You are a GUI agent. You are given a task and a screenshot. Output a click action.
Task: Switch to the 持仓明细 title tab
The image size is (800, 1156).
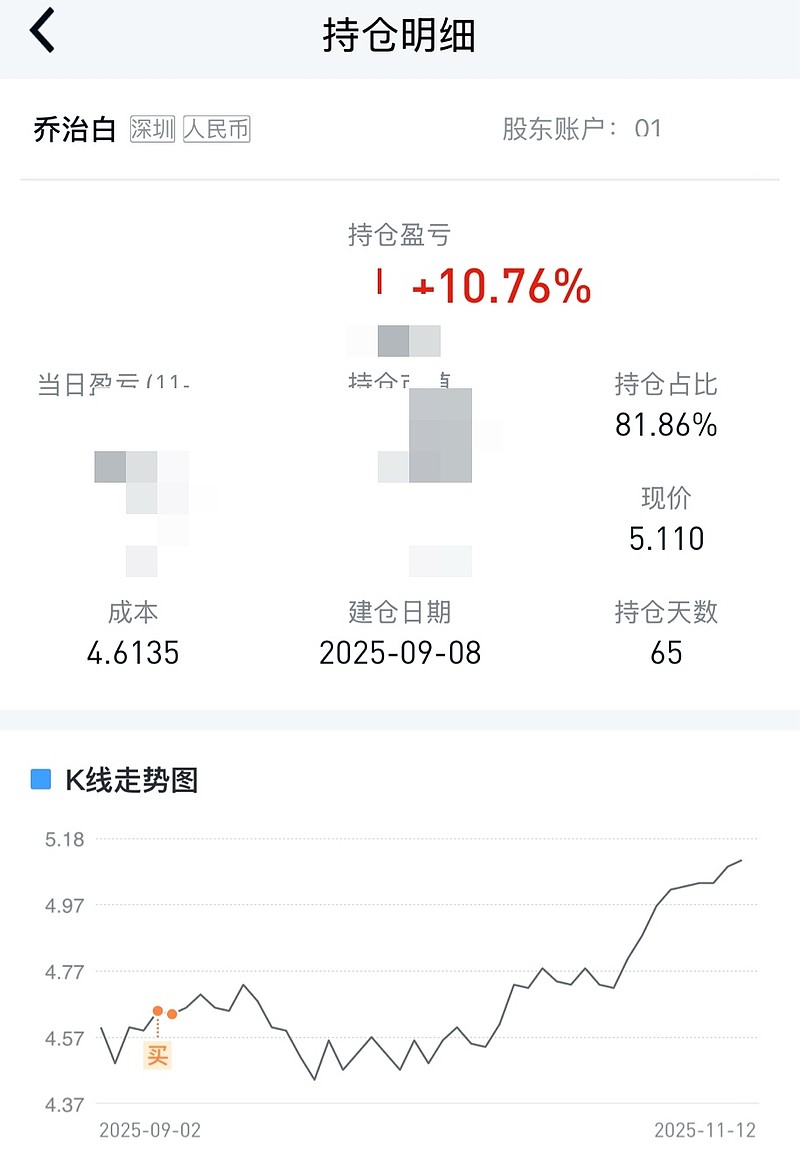point(400,32)
